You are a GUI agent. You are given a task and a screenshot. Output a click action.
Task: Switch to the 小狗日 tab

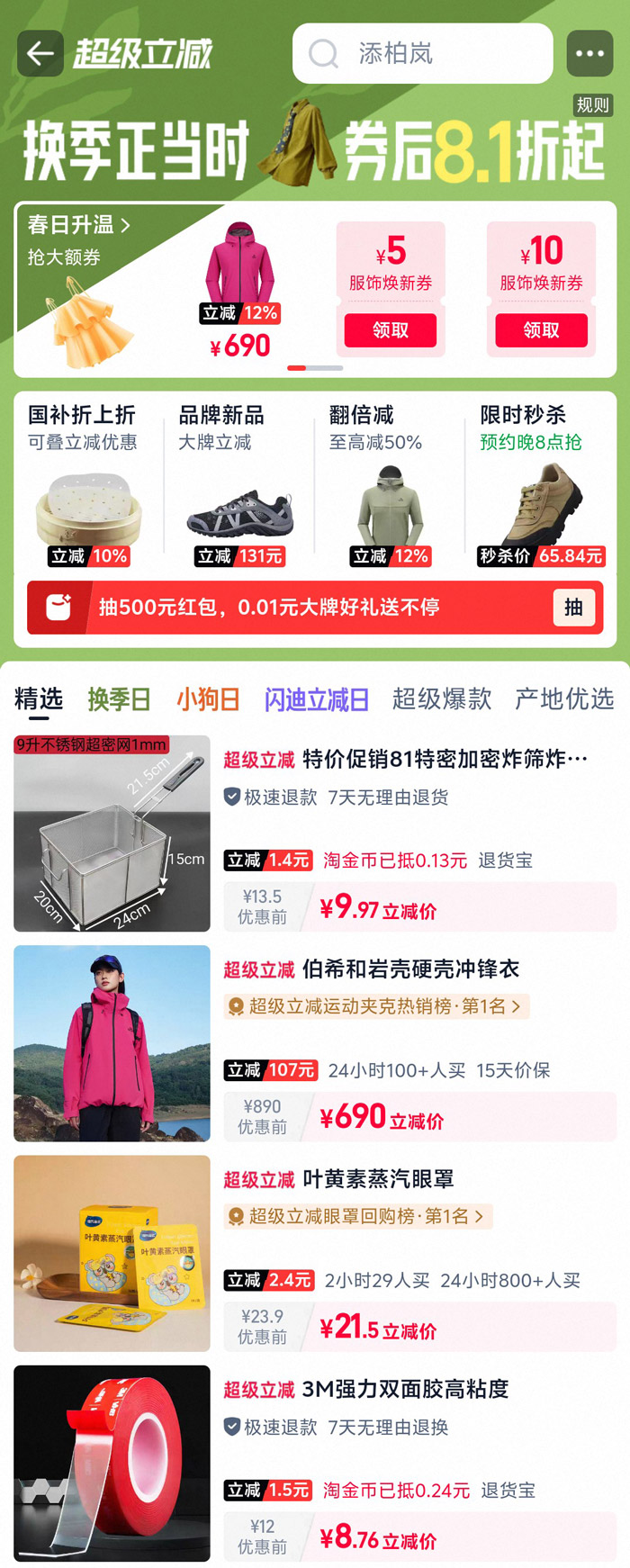[208, 699]
